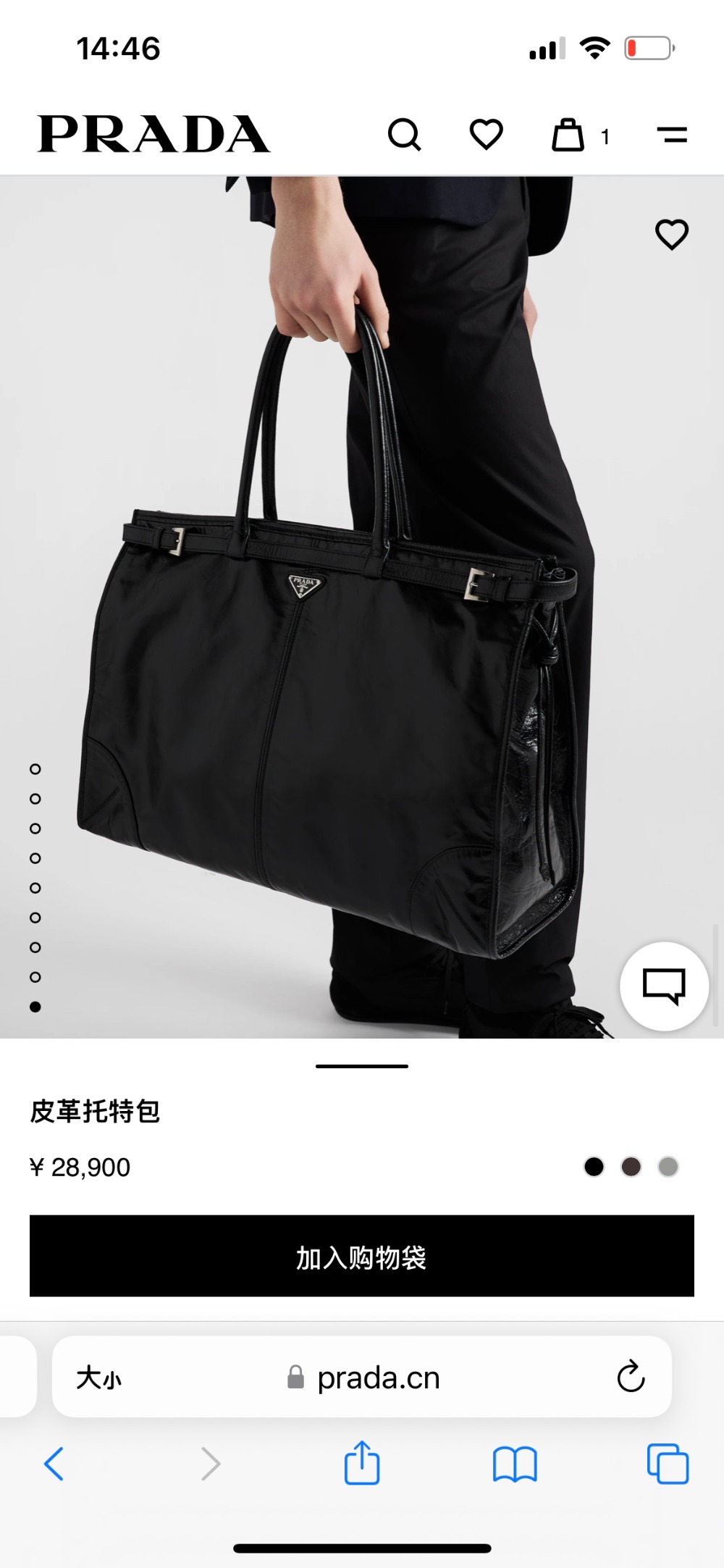Image resolution: width=724 pixels, height=1568 pixels.
Task: Select the grey color swatch
Action: click(x=668, y=1167)
